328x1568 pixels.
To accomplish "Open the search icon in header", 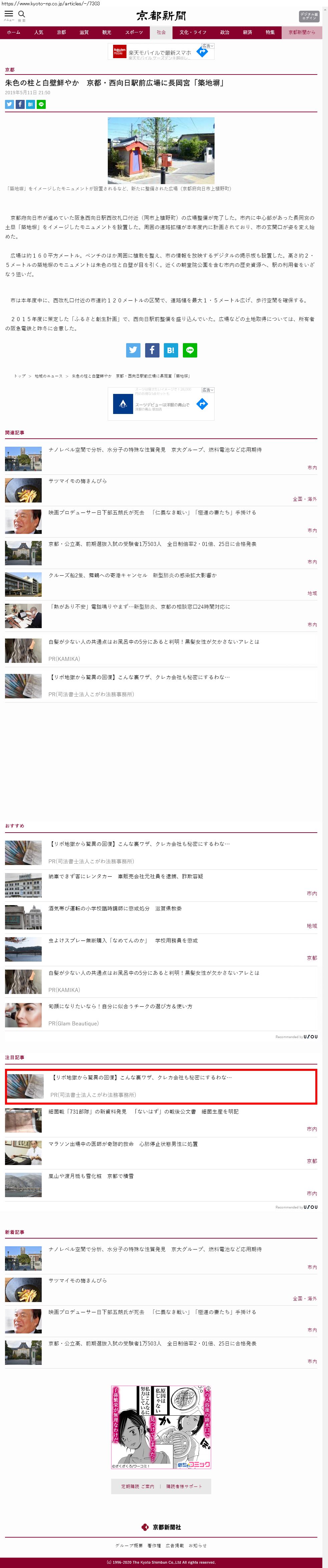I will pyautogui.click(x=22, y=15).
